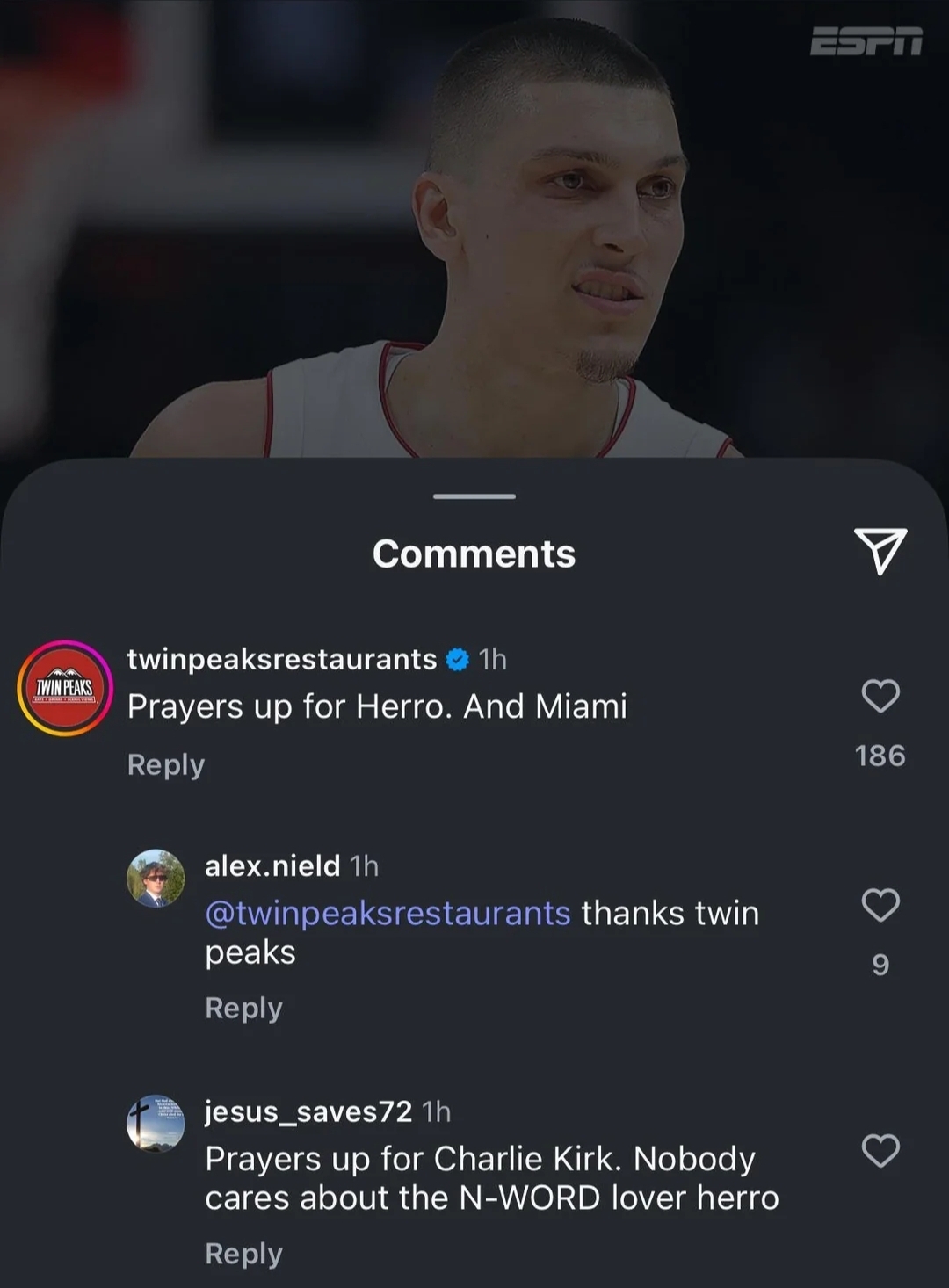
Task: Reply to alex.nield's comment
Action: [243, 1008]
